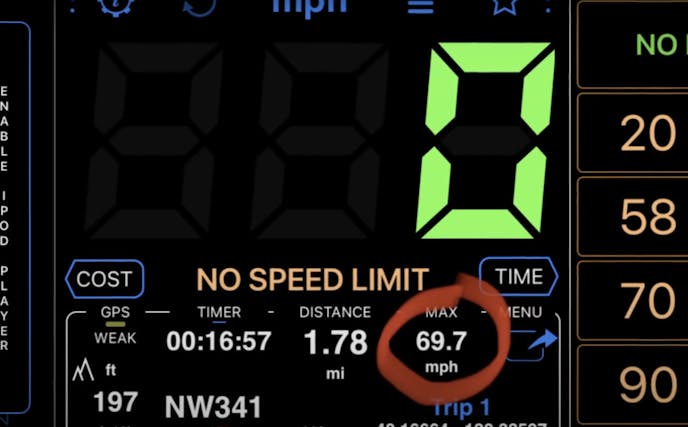Screen dimensions: 688x427
Task: Tap the circular reset arrow icon
Action: (200, 6)
